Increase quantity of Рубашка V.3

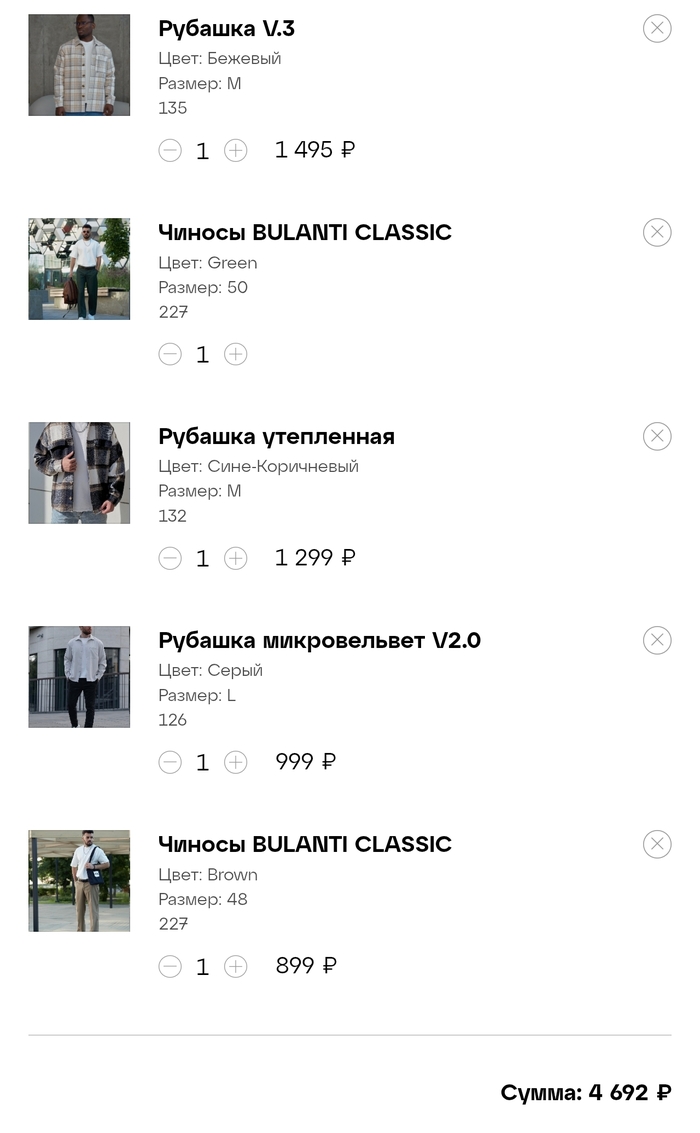[235, 151]
